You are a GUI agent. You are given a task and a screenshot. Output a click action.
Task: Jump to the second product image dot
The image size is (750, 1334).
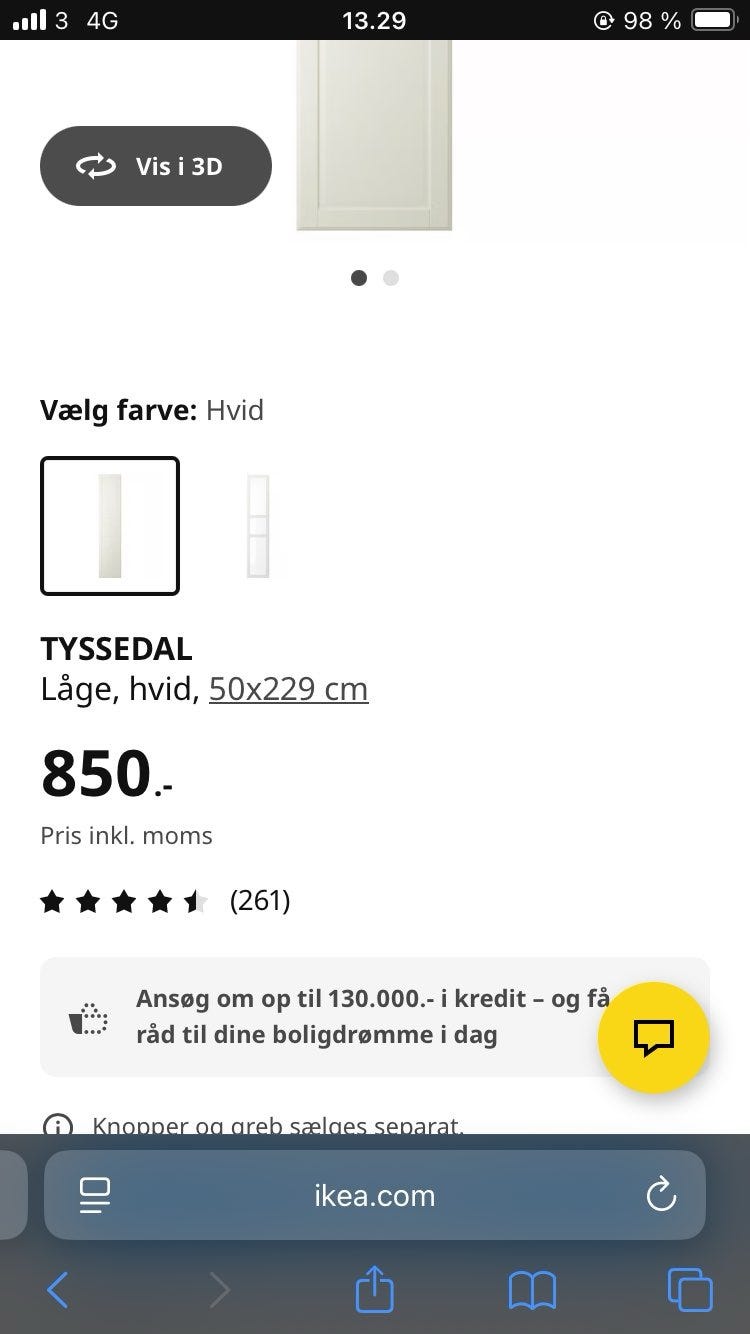point(391,278)
